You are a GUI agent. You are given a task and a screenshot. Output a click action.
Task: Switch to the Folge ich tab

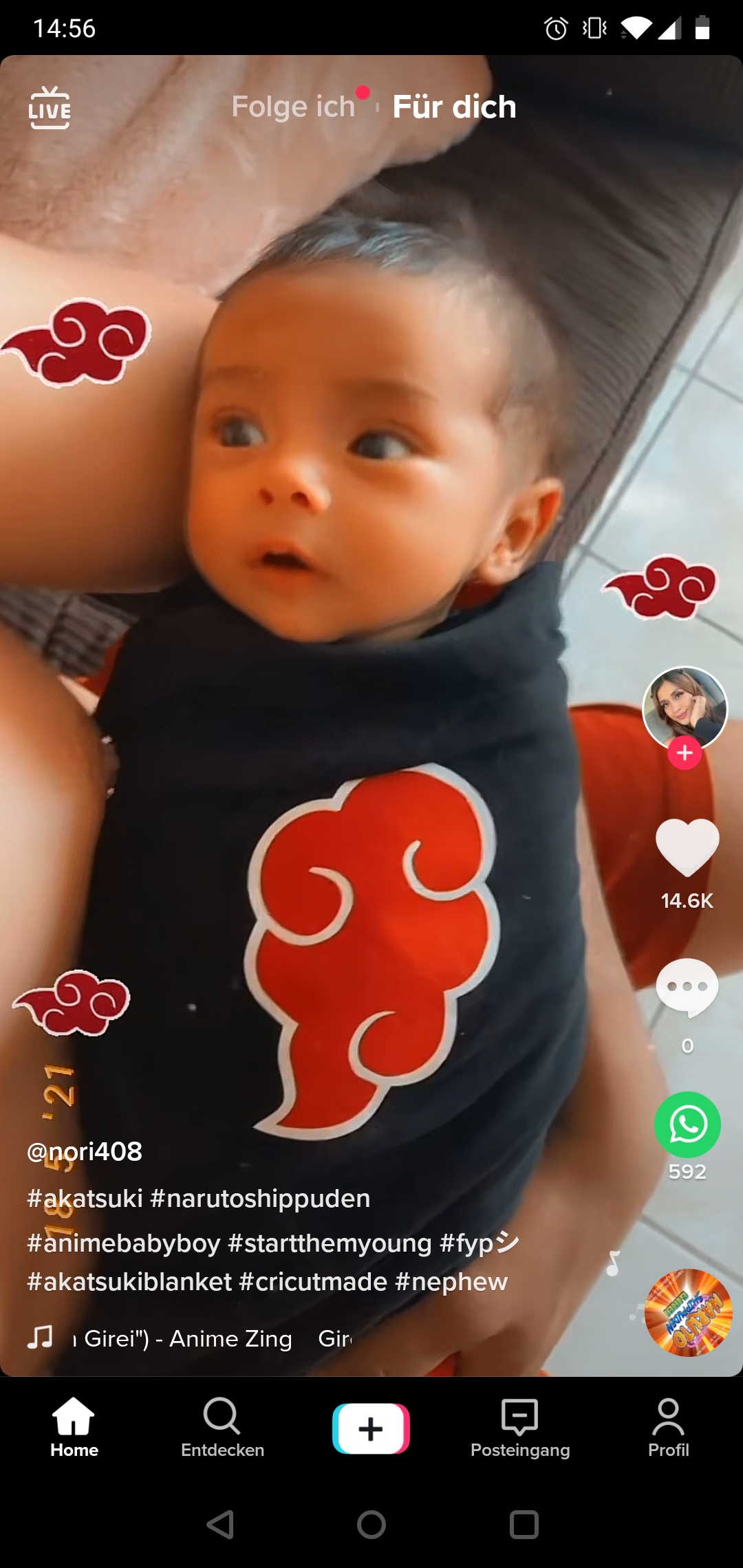tap(293, 107)
